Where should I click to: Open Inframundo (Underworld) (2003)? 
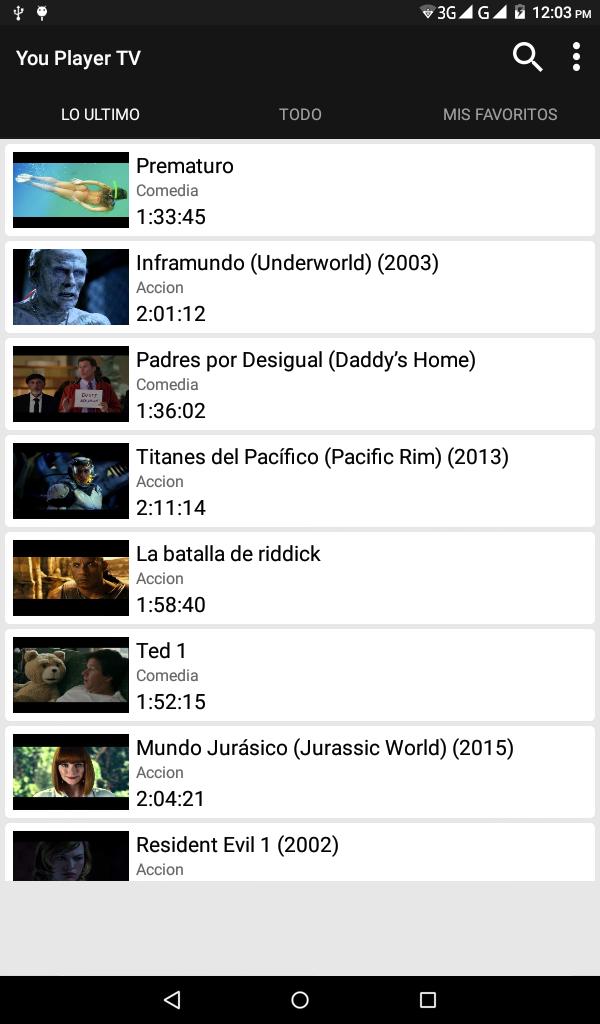pos(300,287)
